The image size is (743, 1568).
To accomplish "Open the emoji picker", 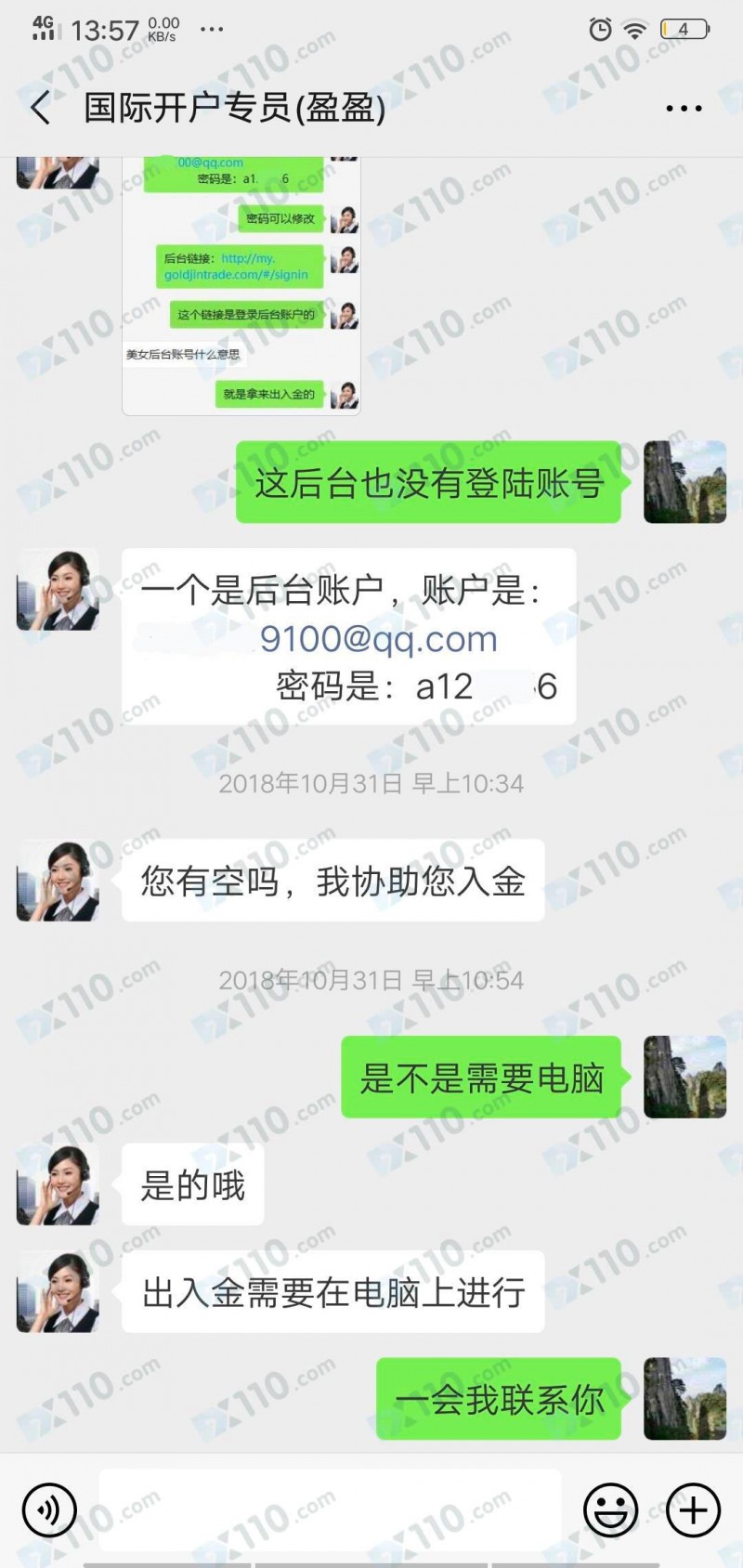I will tap(610, 1510).
